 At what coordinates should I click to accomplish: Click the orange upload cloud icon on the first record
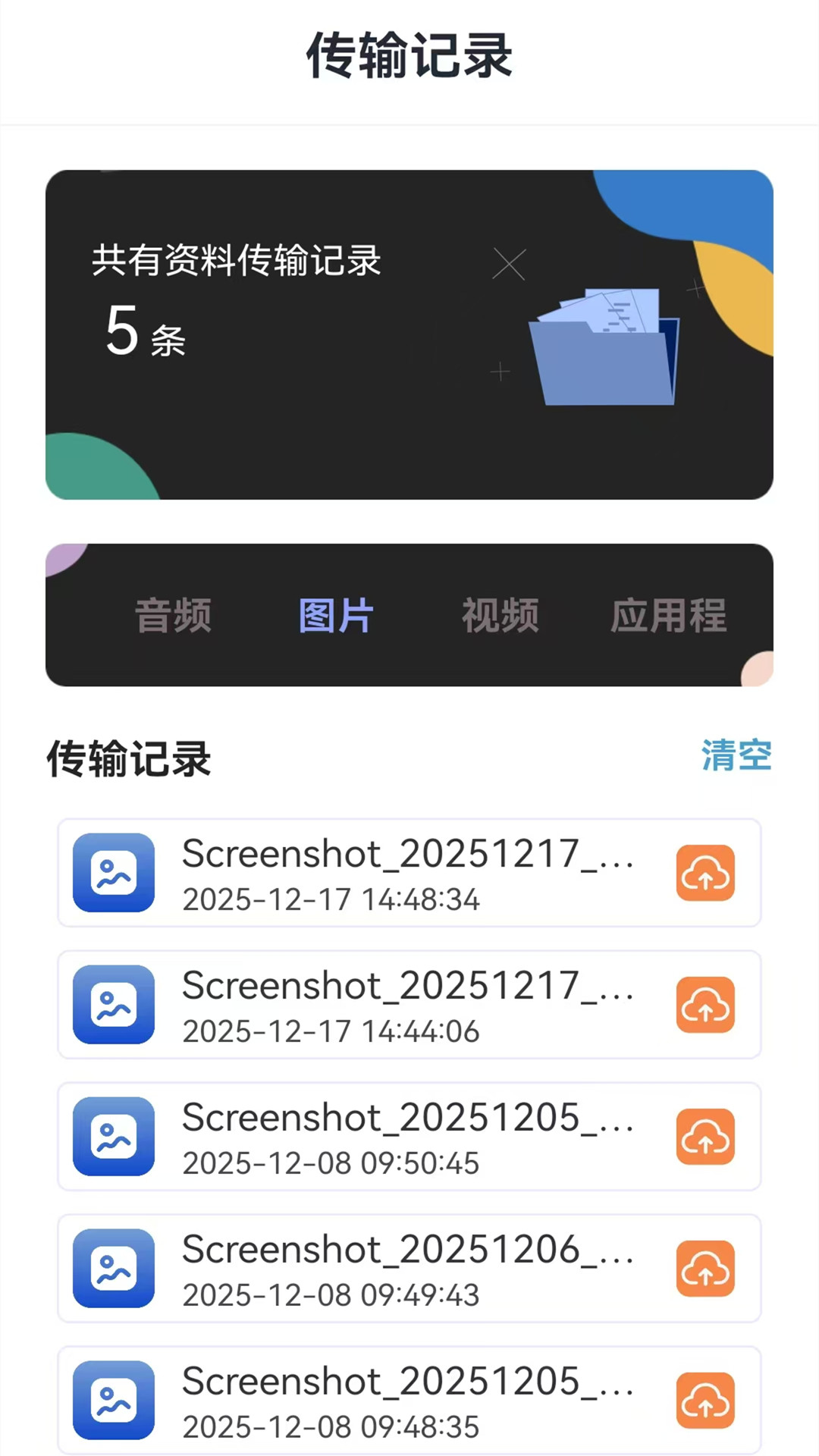tap(704, 873)
